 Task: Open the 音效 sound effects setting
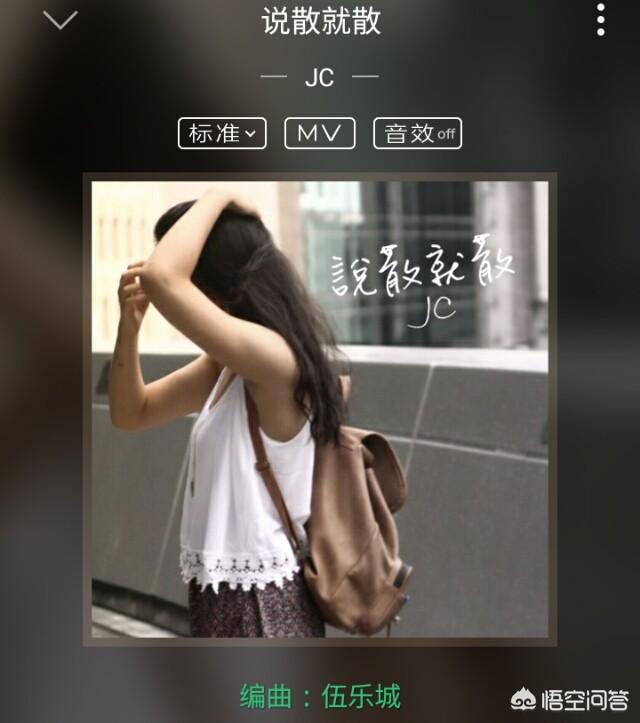coord(417,133)
